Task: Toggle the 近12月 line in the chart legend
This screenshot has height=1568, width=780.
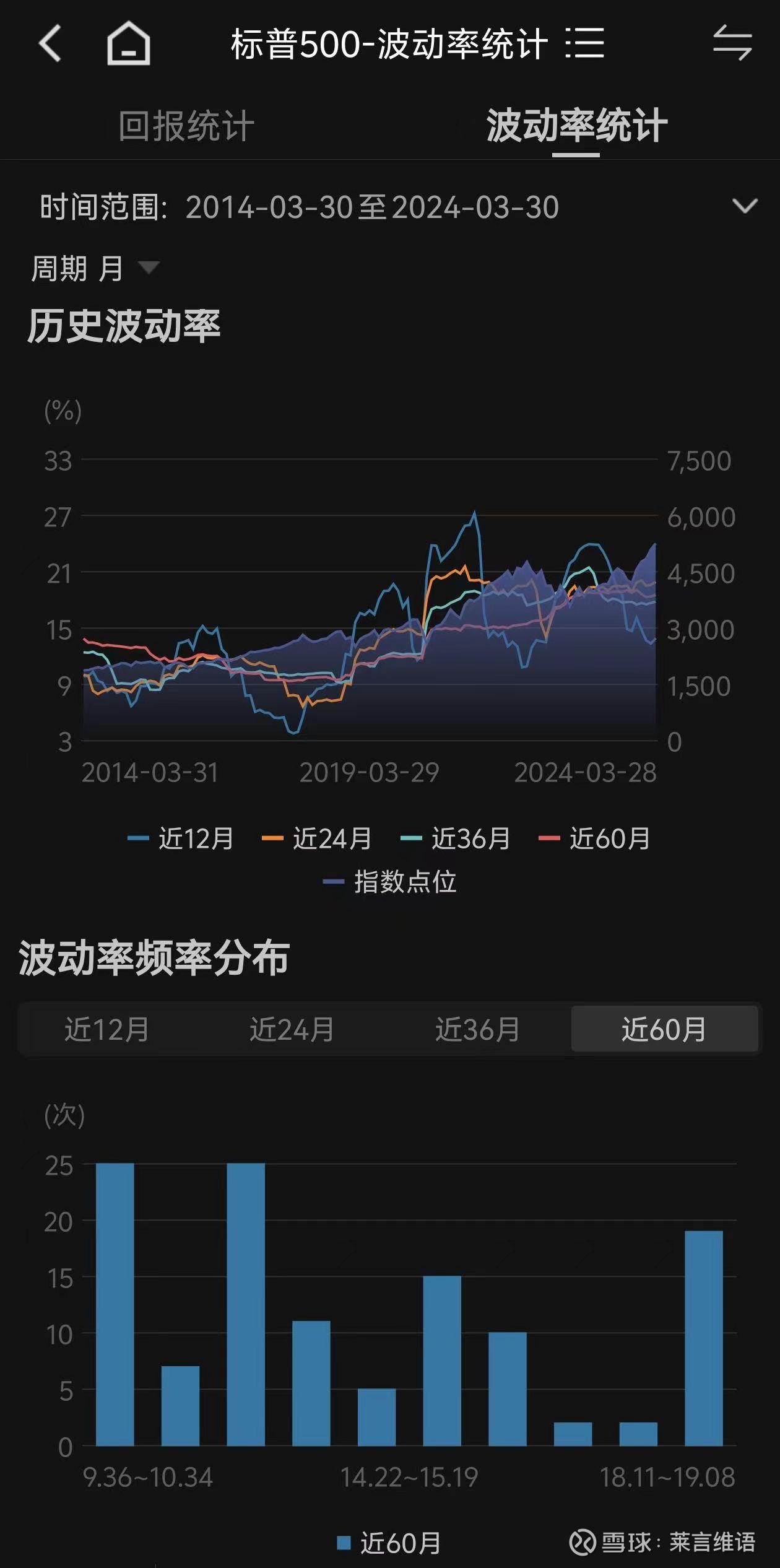Action: (x=181, y=838)
